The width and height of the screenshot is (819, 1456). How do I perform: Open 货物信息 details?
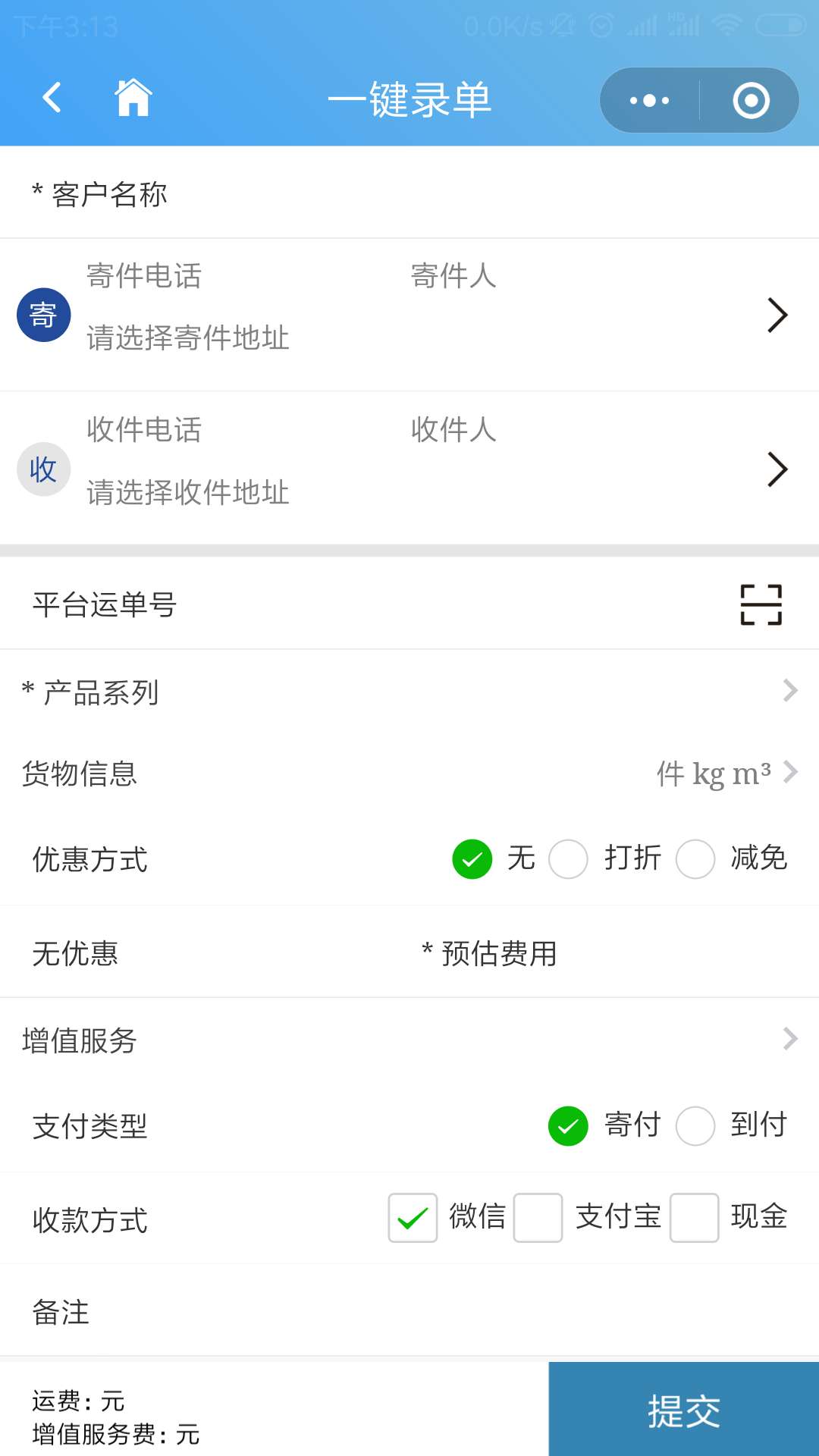[409, 773]
